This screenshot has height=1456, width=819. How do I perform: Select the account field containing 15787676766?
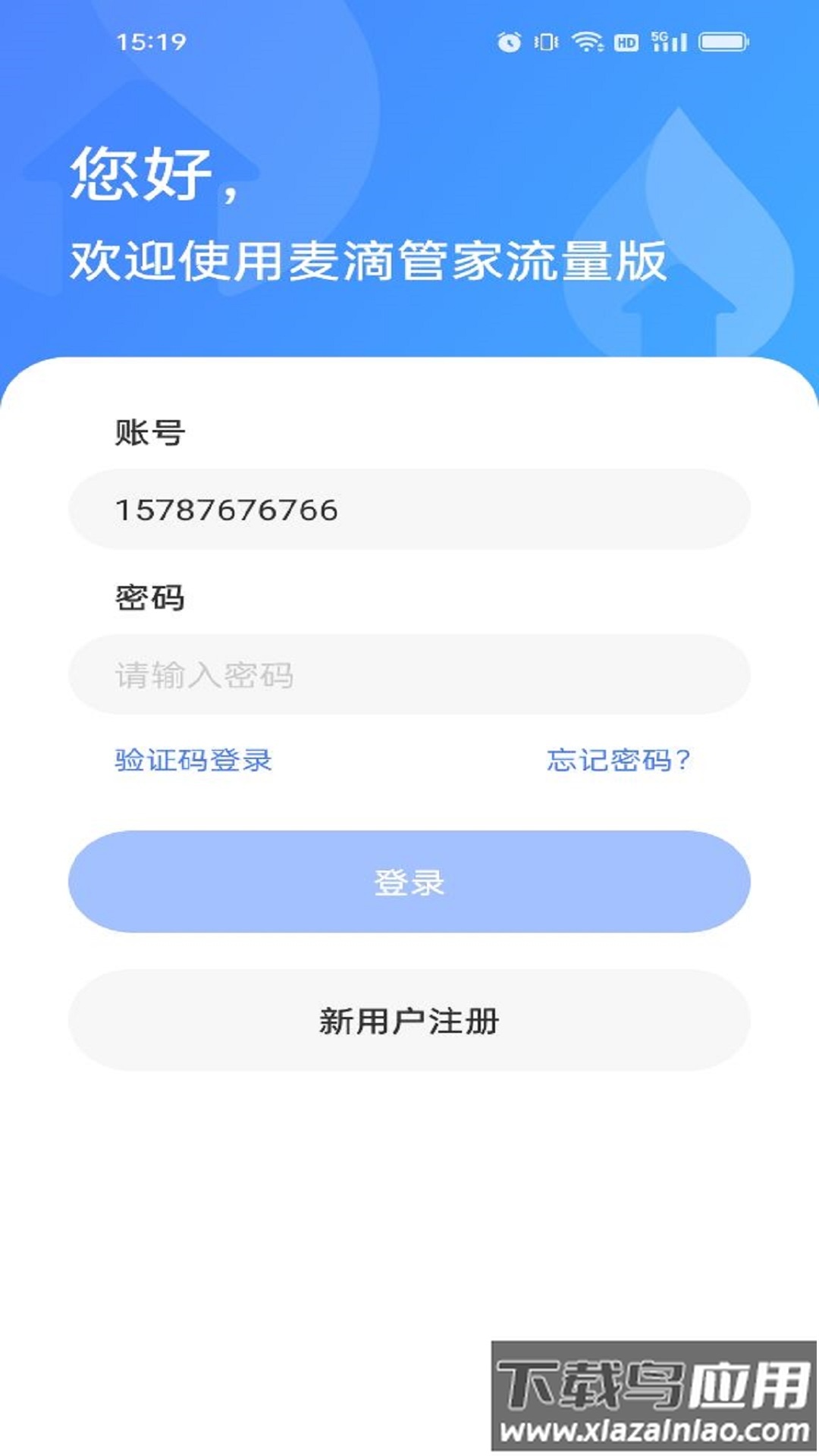409,510
